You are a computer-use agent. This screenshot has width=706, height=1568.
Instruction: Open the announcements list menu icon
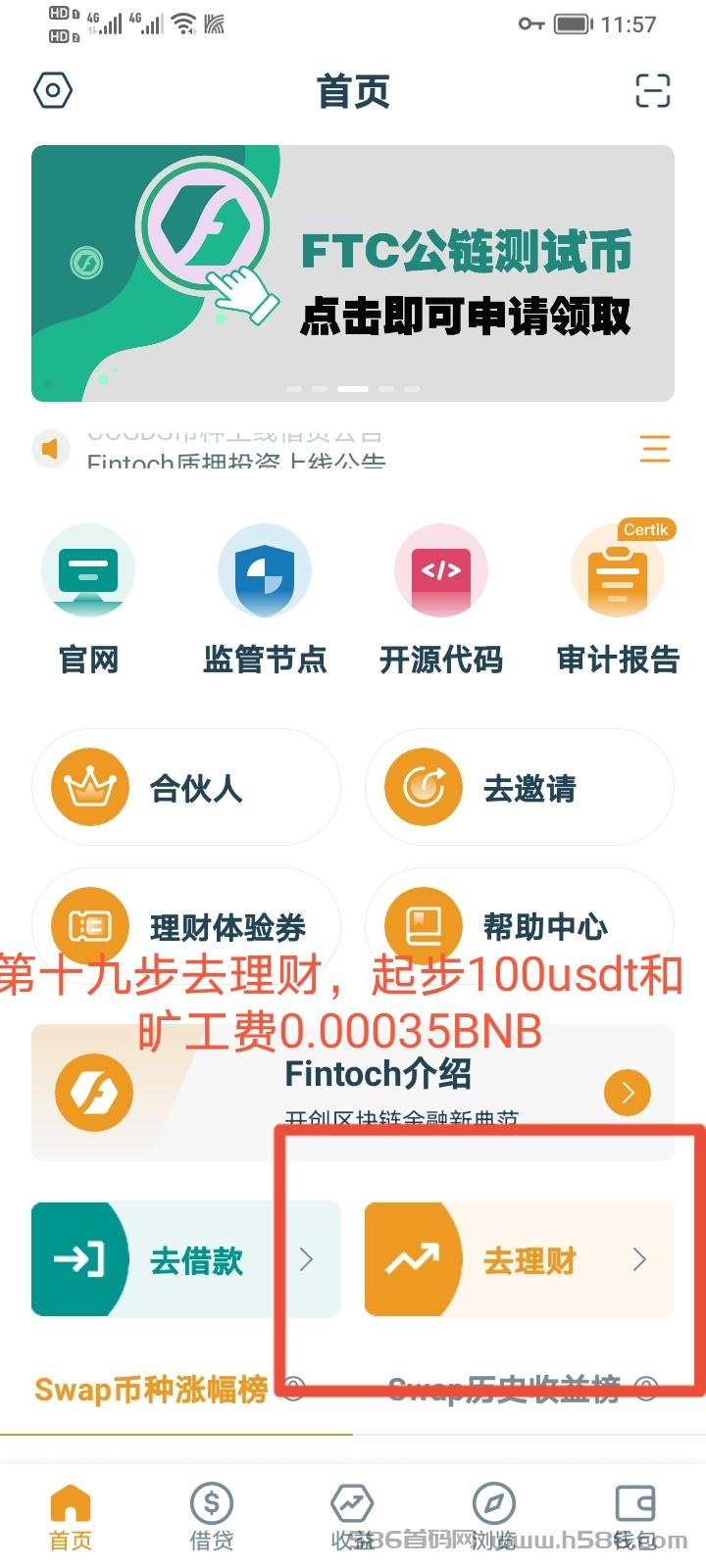[x=655, y=449]
